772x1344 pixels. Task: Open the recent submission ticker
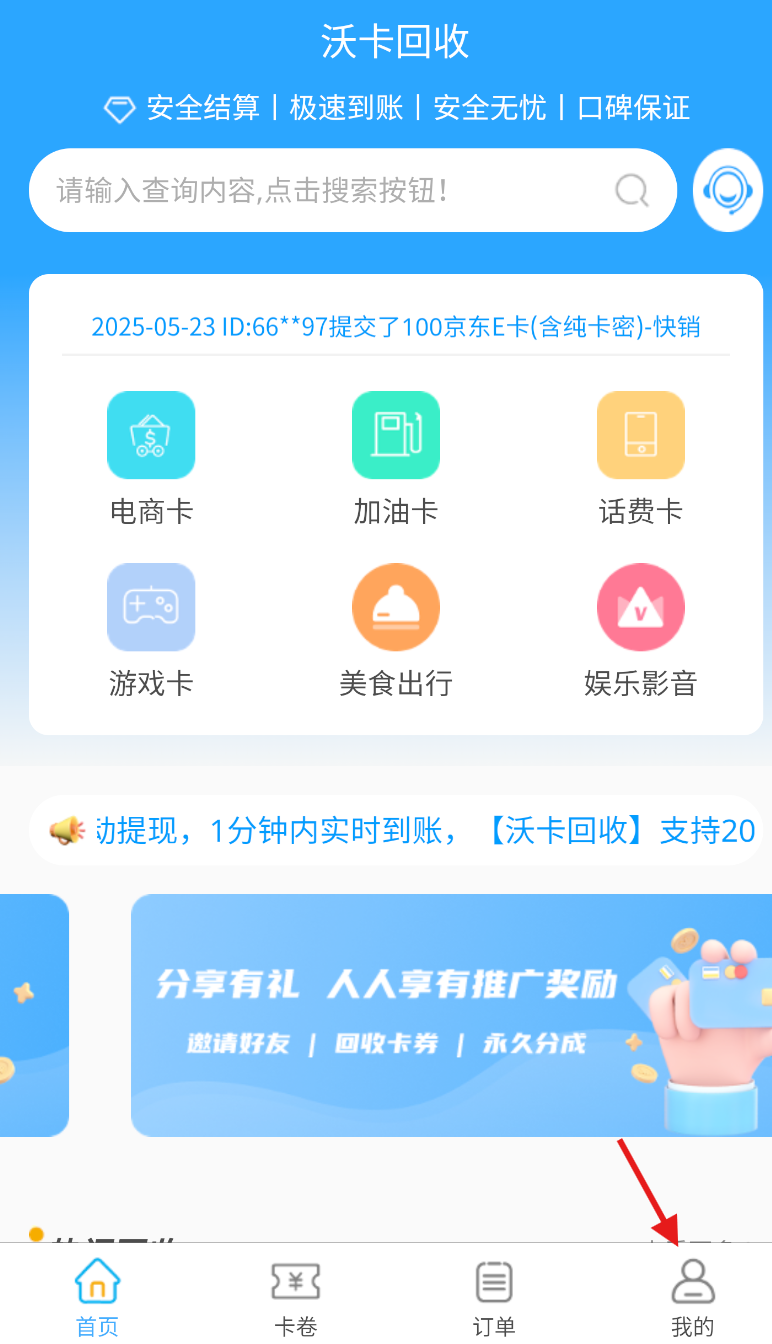click(x=396, y=327)
